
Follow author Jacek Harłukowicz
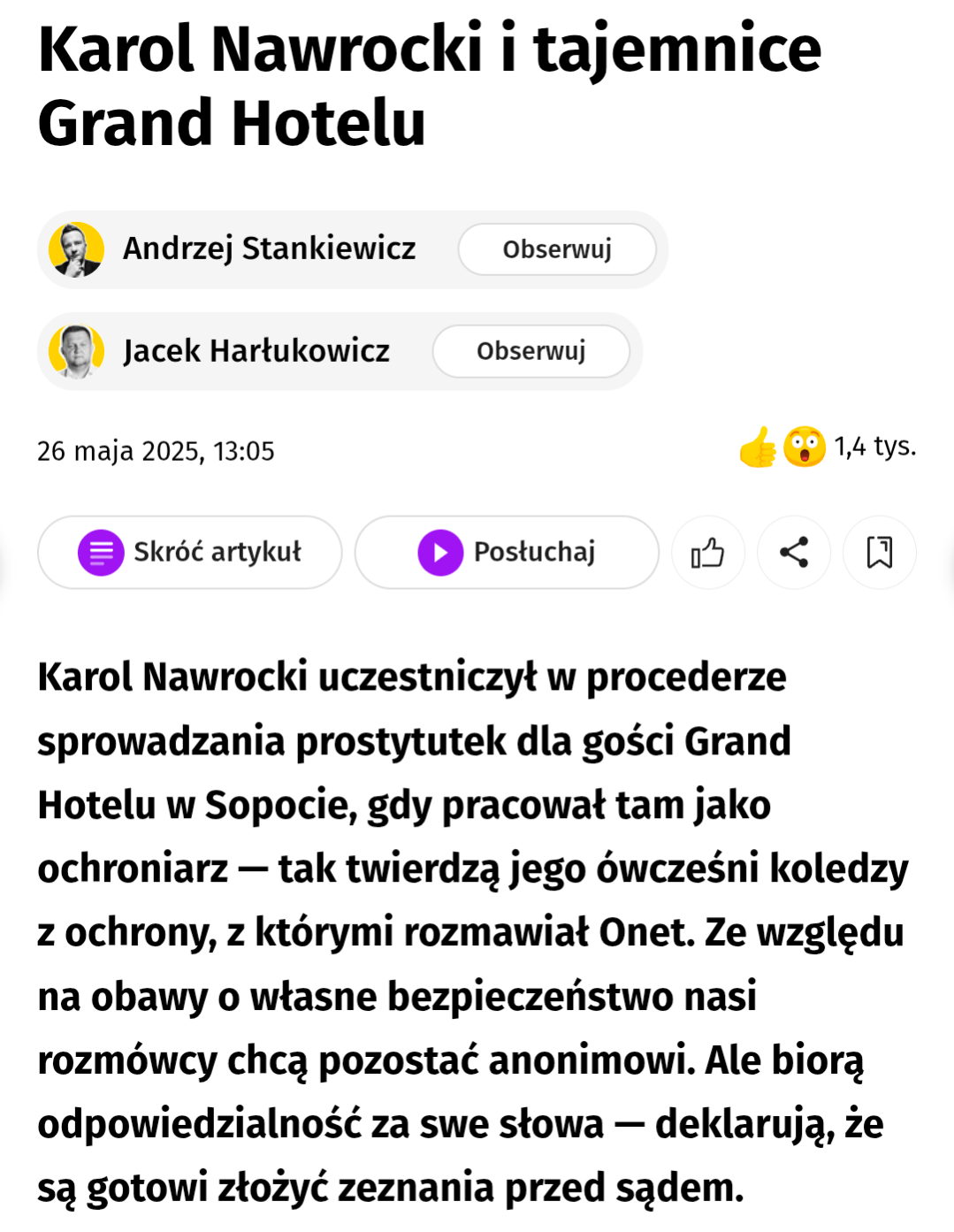(530, 351)
